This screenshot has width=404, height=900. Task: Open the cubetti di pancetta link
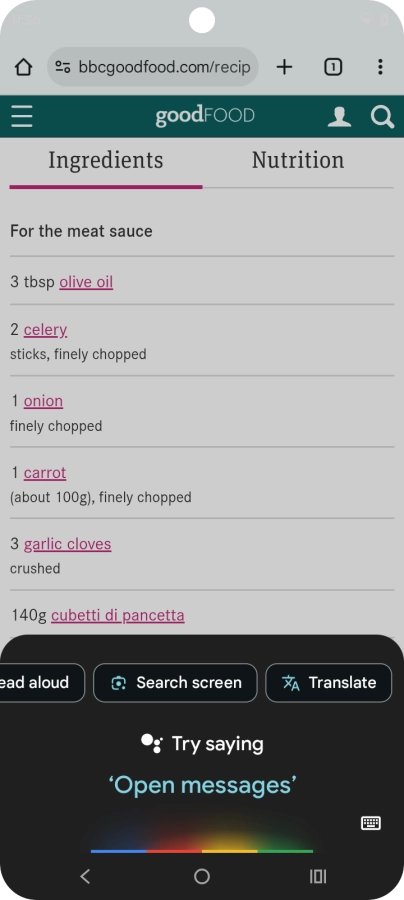(118, 615)
